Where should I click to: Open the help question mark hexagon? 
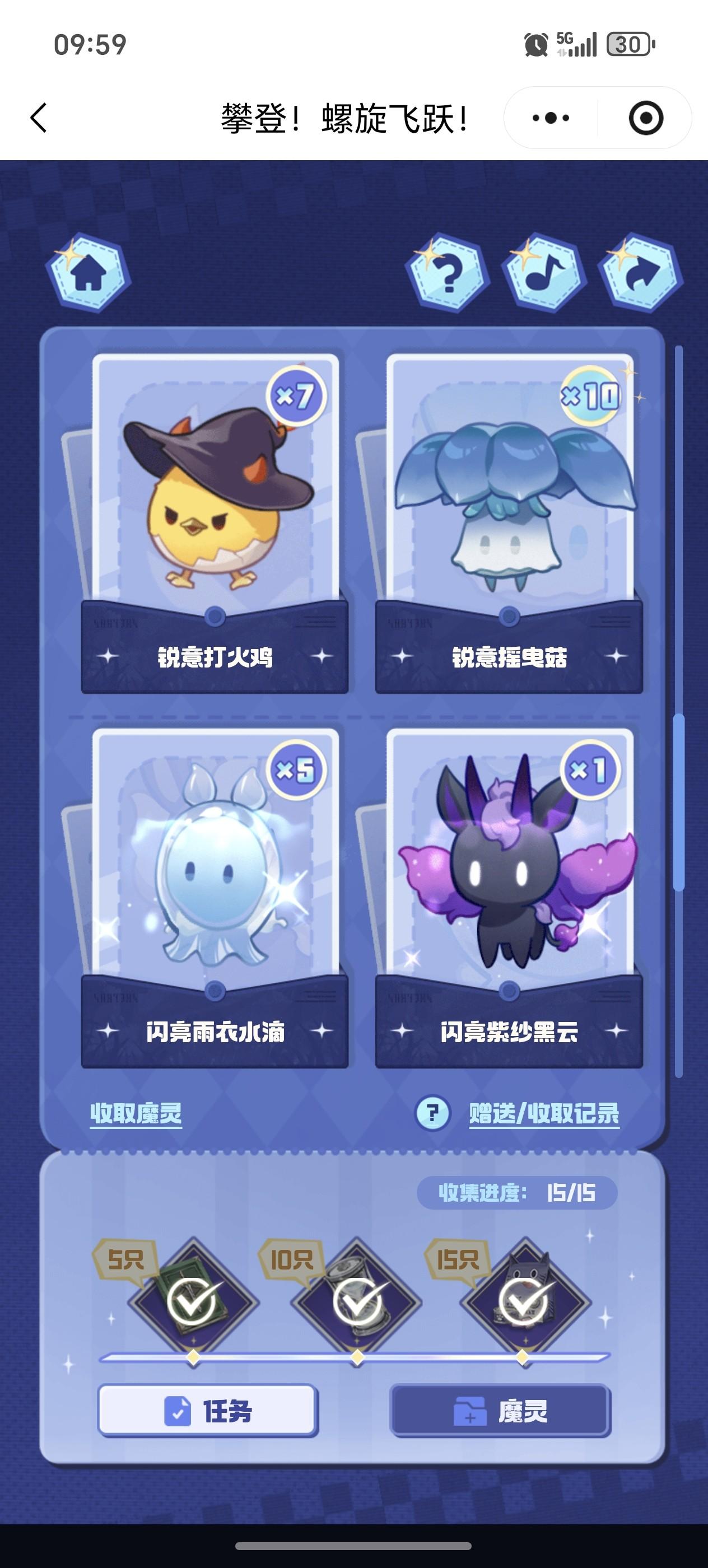(448, 273)
